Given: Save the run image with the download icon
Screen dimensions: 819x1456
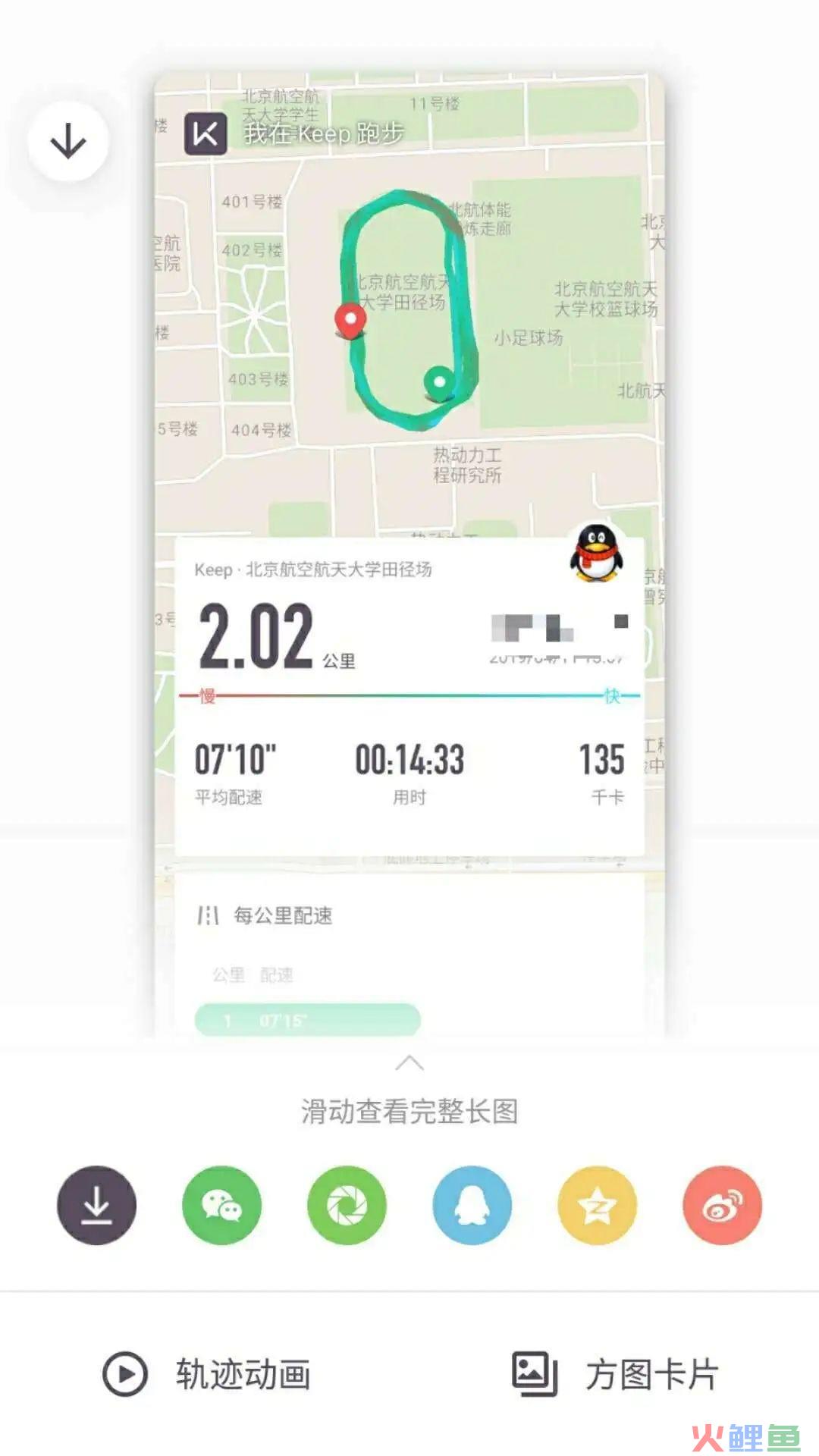Looking at the screenshot, I should (96, 1205).
